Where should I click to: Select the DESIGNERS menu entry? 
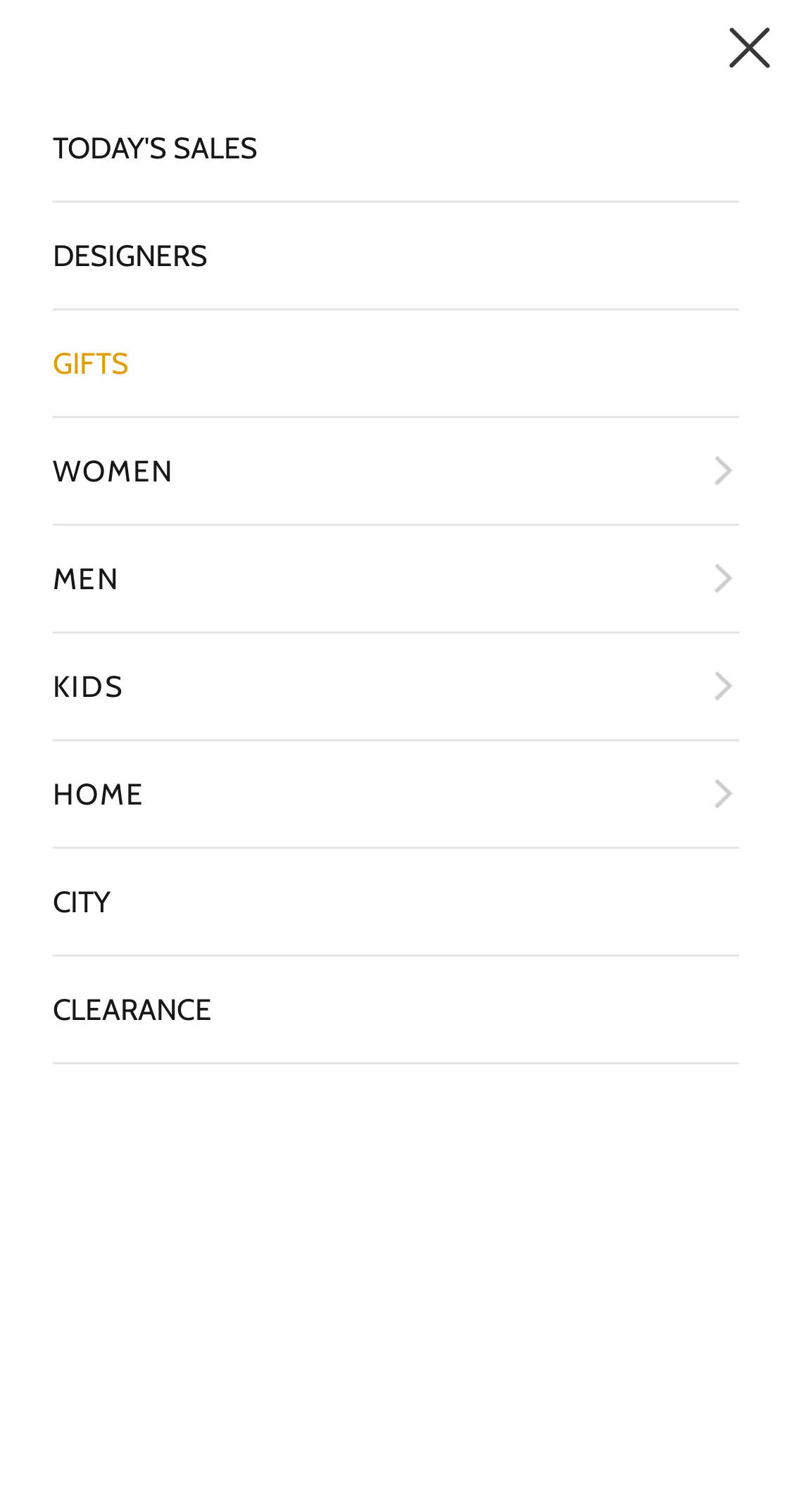point(130,256)
